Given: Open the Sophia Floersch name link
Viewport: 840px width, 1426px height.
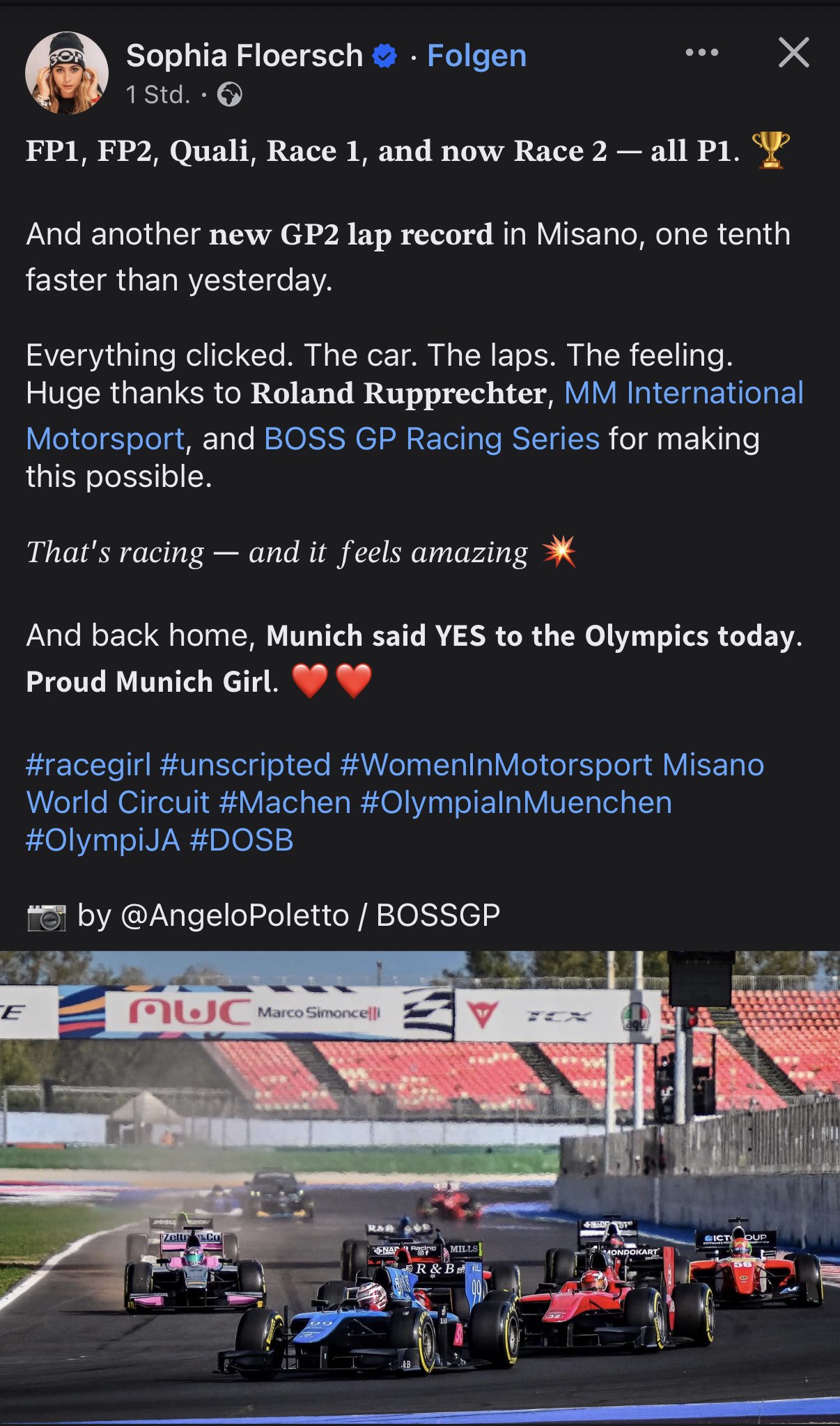Looking at the screenshot, I should 244,56.
